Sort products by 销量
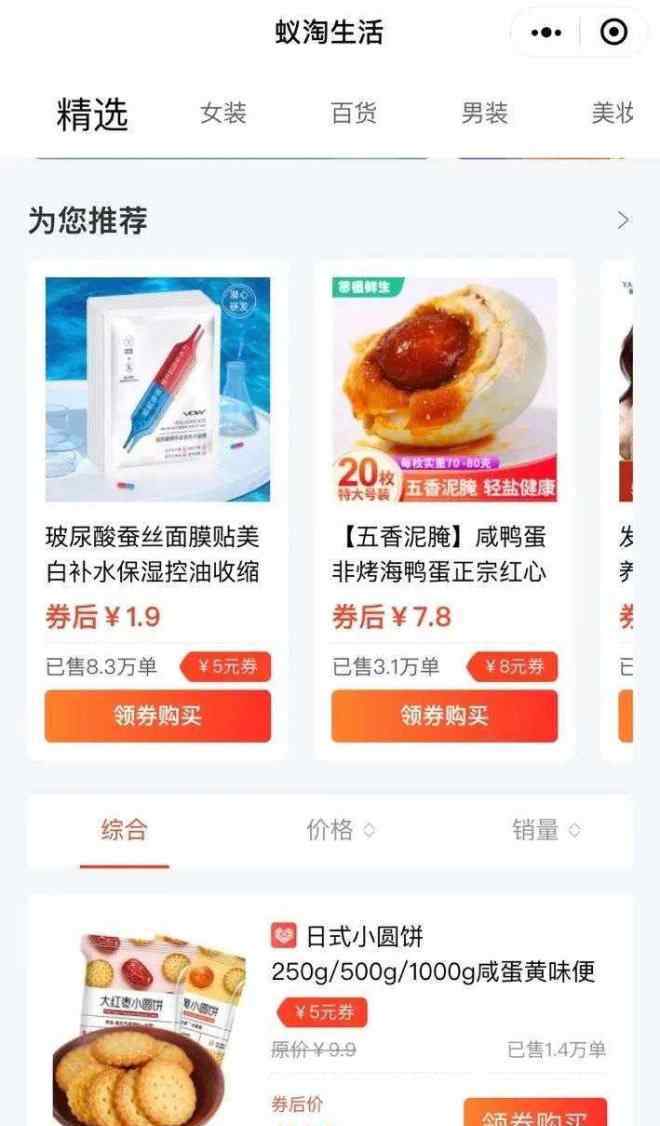The height and width of the screenshot is (1126, 660). (x=546, y=829)
